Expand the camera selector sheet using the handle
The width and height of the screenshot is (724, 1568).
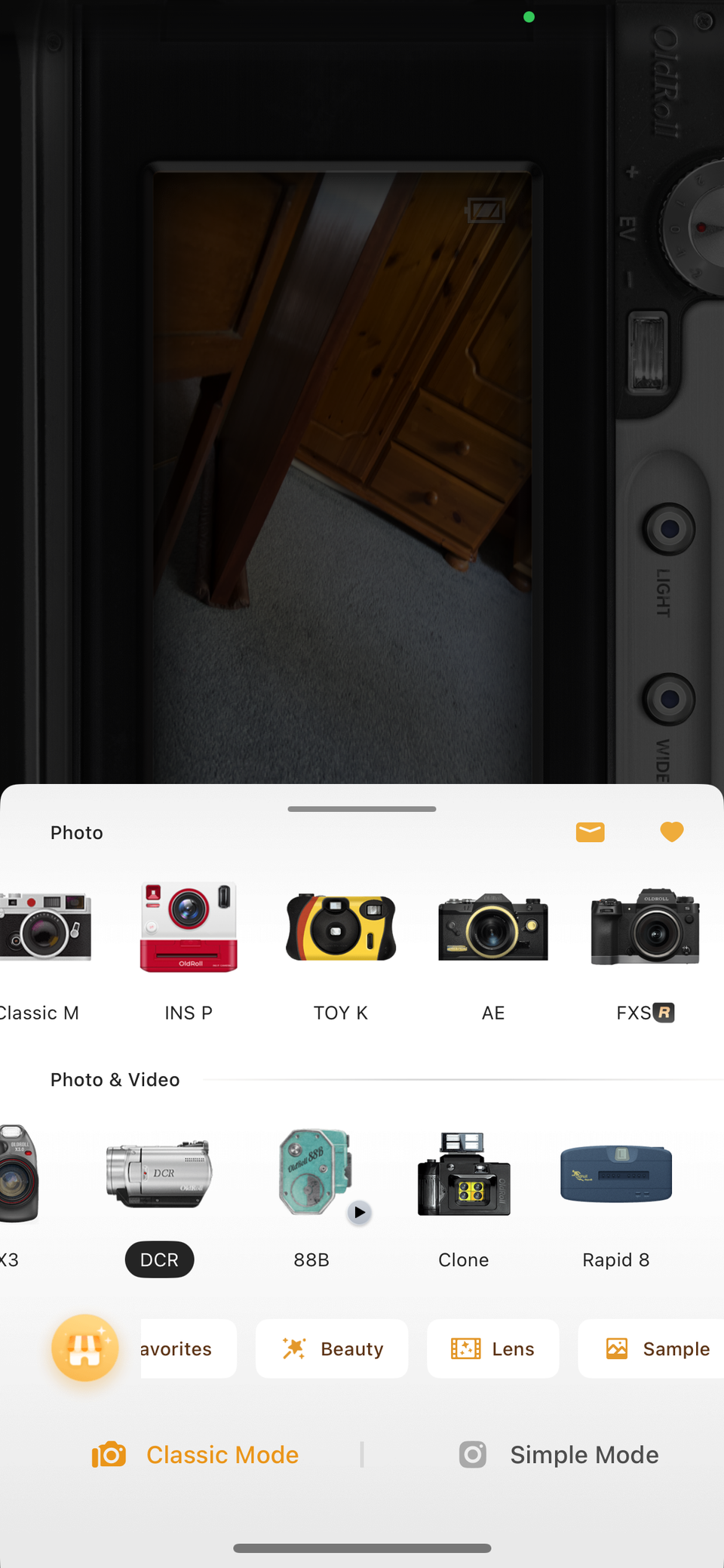361,808
